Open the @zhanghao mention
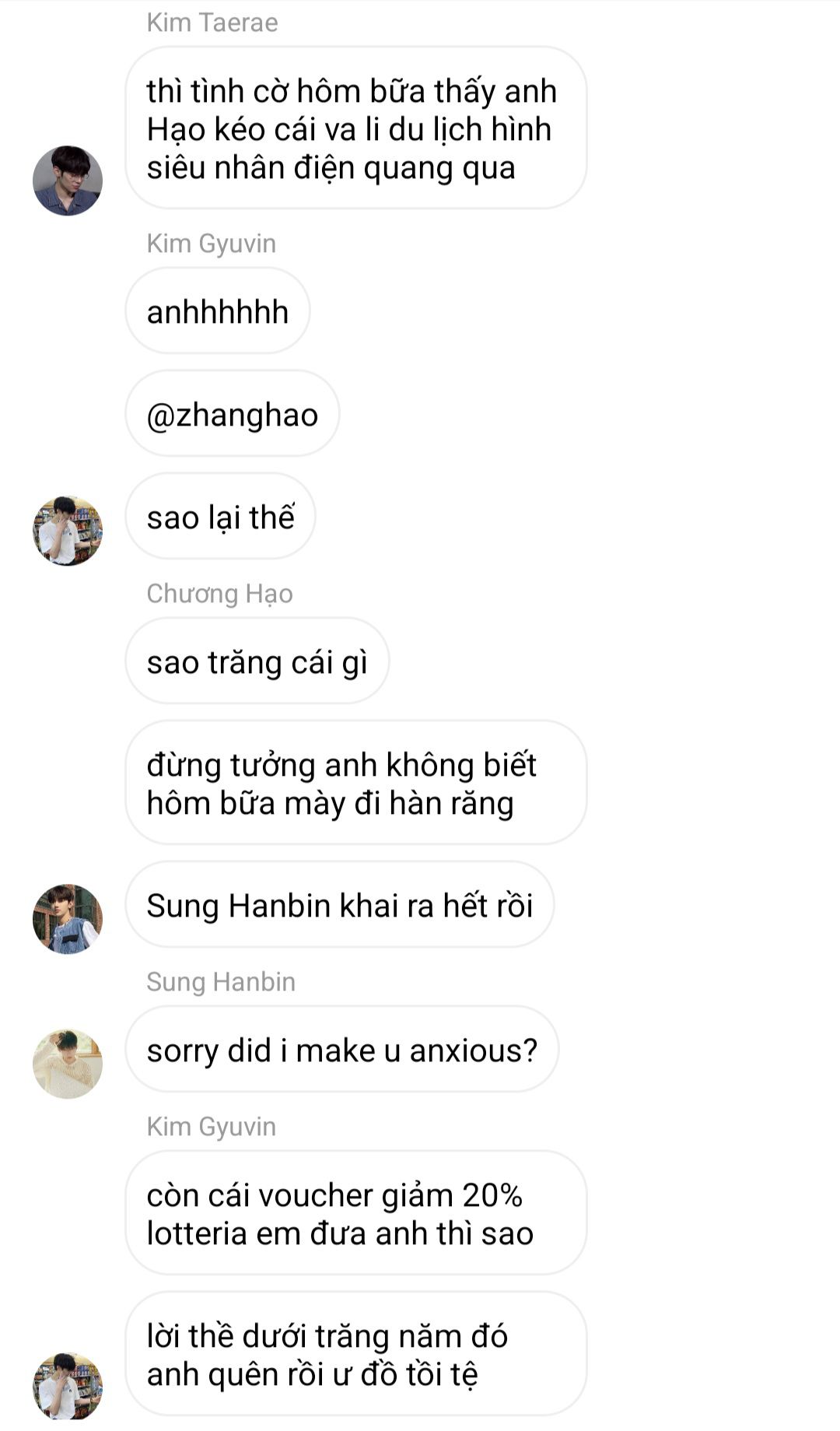The width and height of the screenshot is (840, 1431). [232, 415]
